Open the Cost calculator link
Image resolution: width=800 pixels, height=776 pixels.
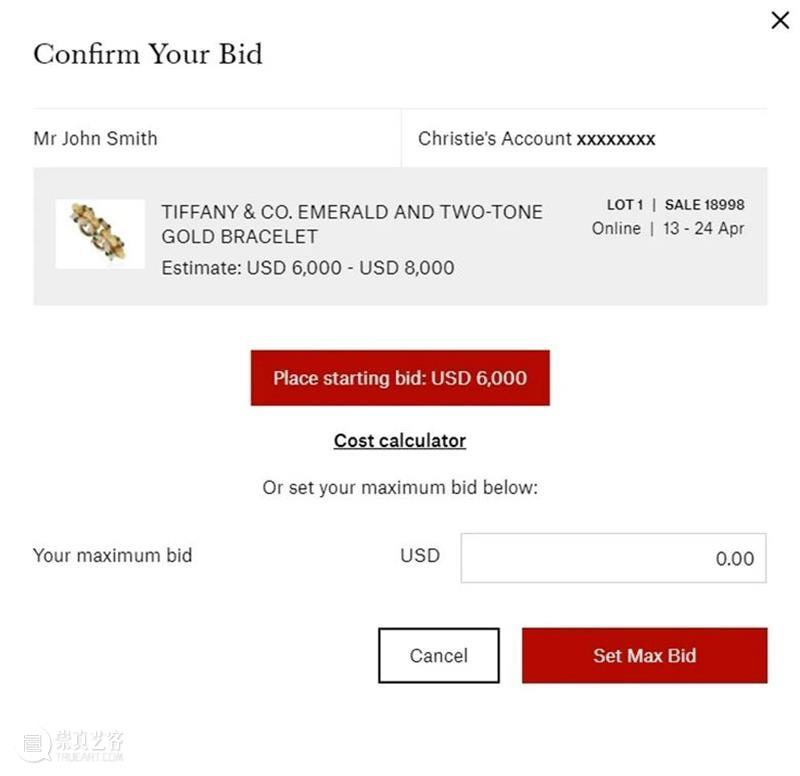[400, 440]
